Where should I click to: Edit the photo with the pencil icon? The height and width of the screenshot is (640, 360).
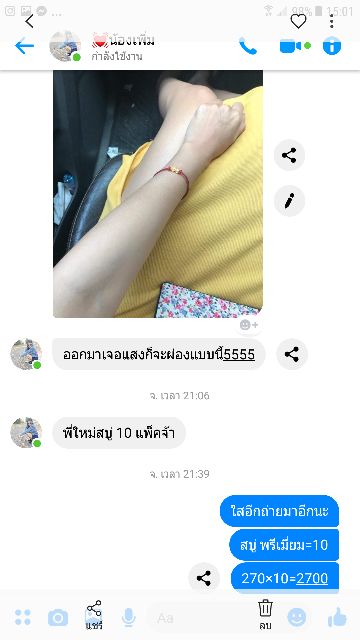(289, 201)
